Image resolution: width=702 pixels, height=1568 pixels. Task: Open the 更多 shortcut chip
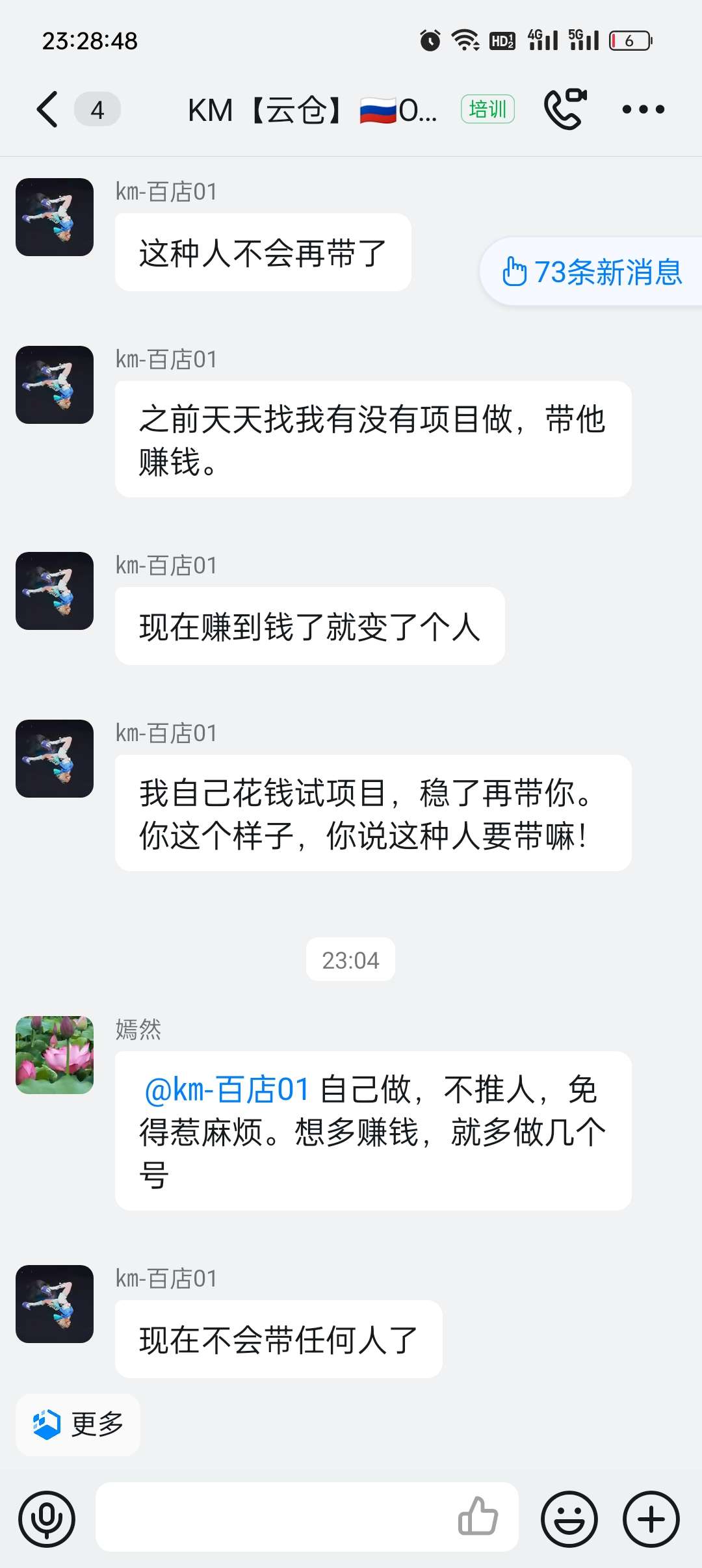click(x=78, y=1424)
